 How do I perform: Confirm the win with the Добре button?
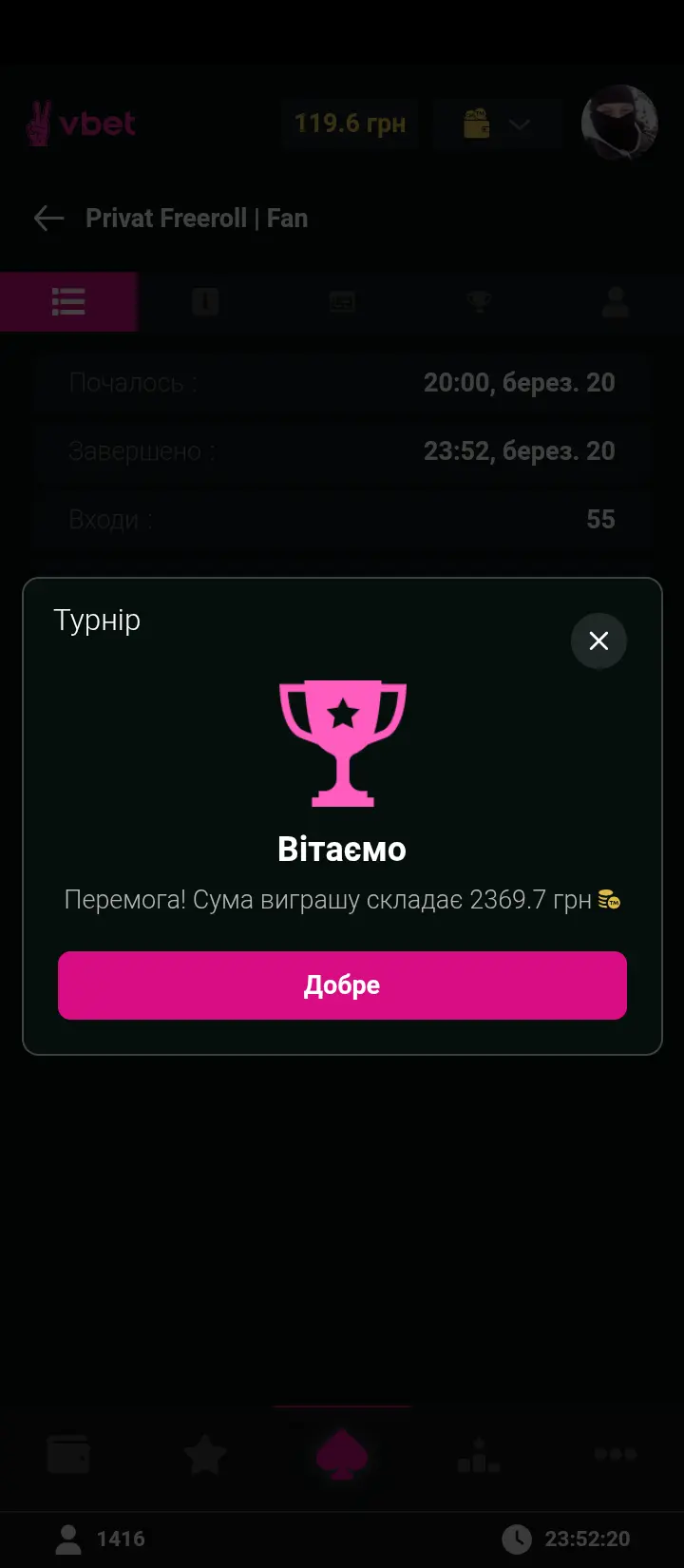click(x=342, y=985)
